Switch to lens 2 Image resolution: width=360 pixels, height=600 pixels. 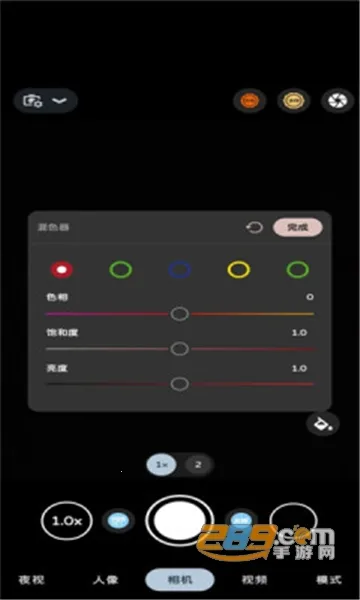(198, 465)
